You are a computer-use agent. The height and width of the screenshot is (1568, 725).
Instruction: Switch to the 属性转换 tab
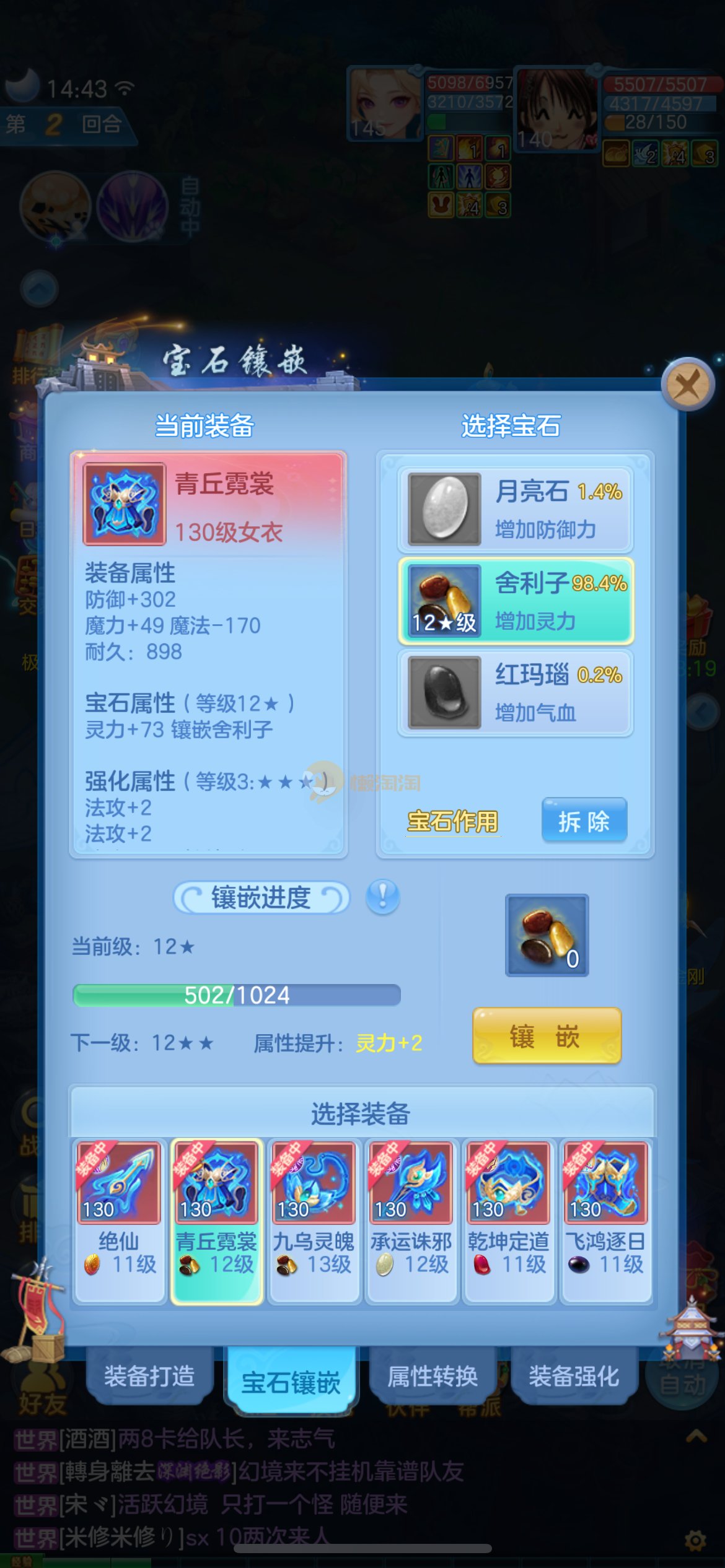(432, 1376)
